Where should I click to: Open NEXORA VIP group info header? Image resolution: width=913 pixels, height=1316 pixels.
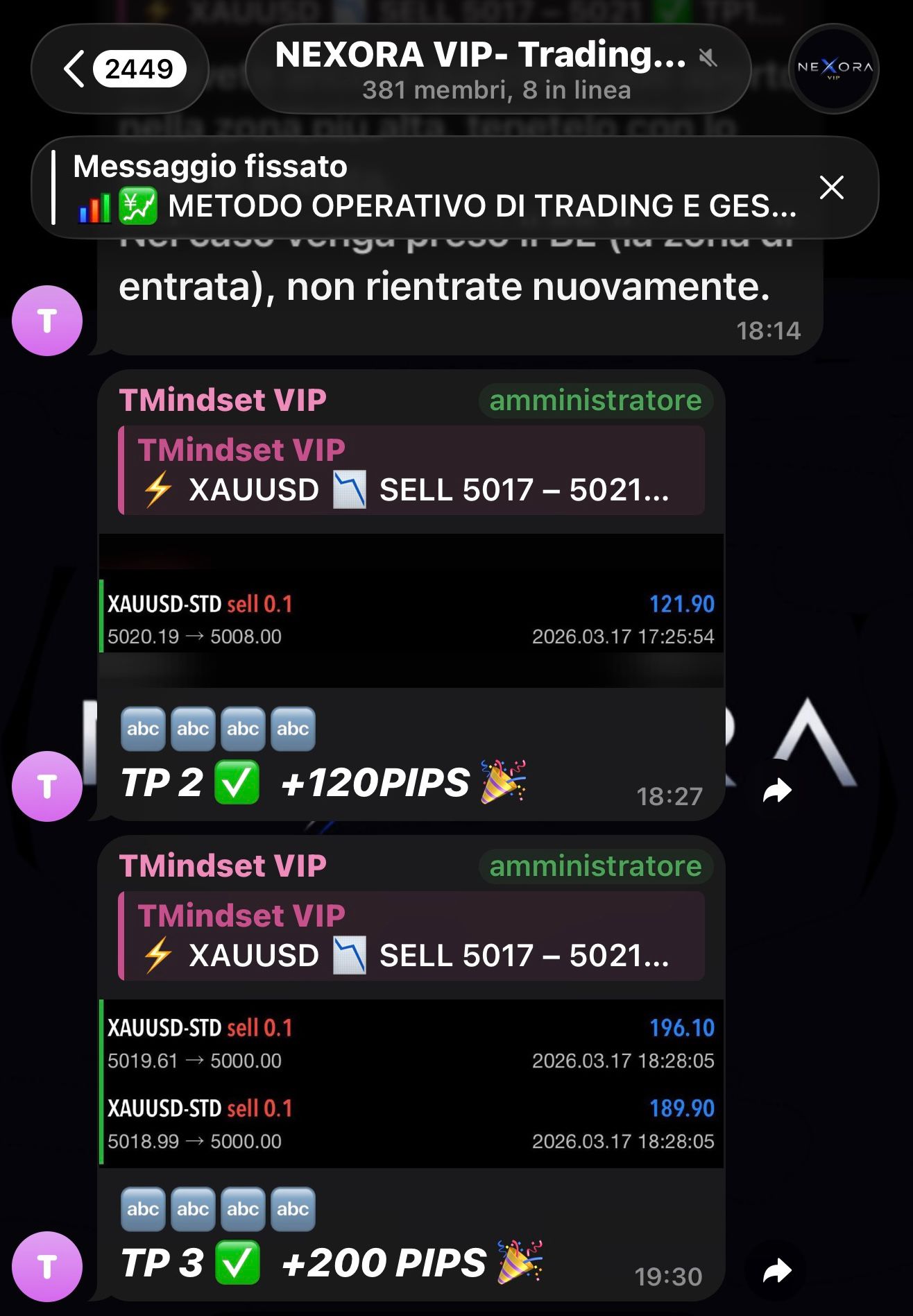497,69
